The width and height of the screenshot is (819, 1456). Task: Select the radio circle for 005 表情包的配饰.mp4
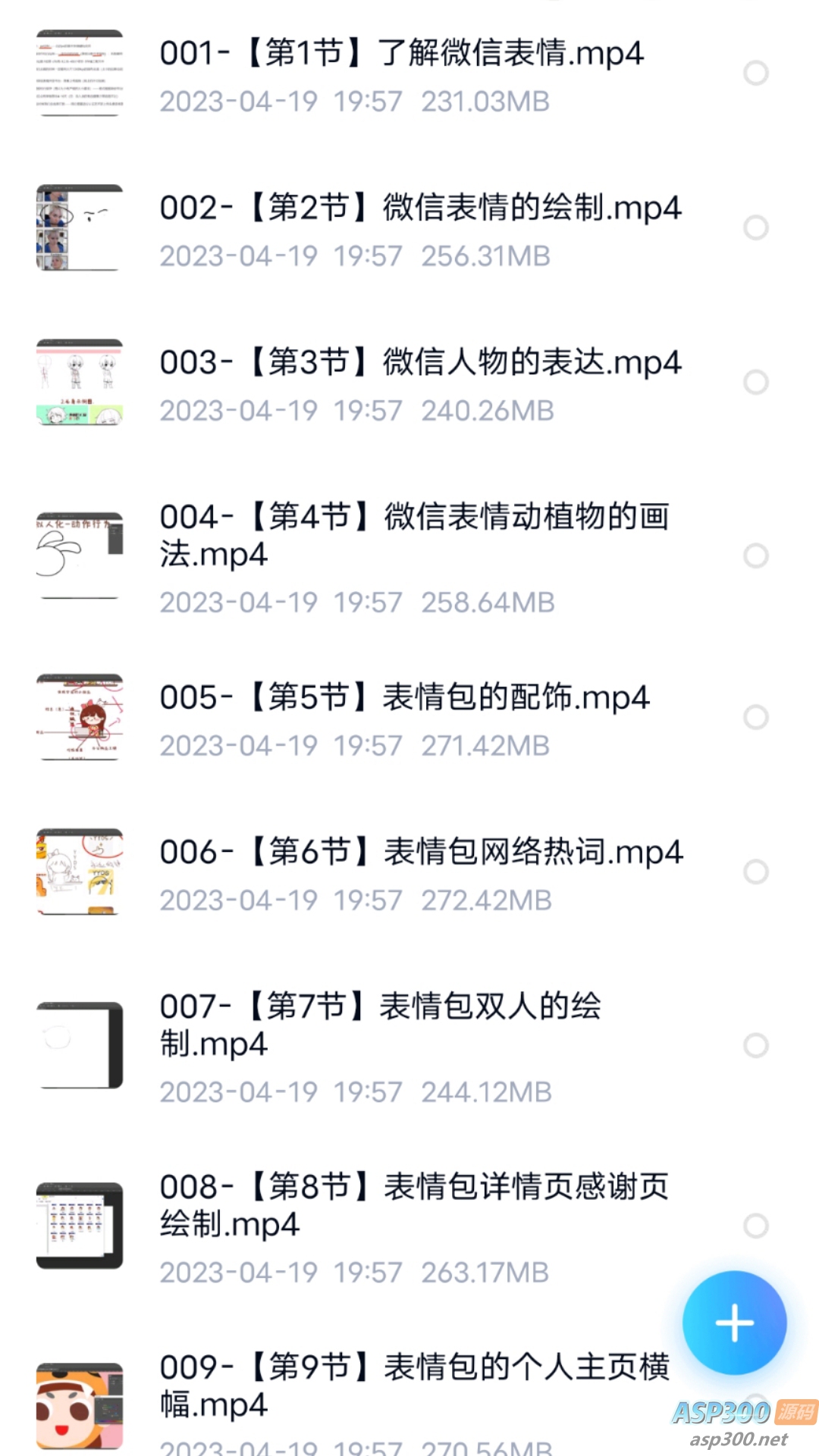click(755, 717)
